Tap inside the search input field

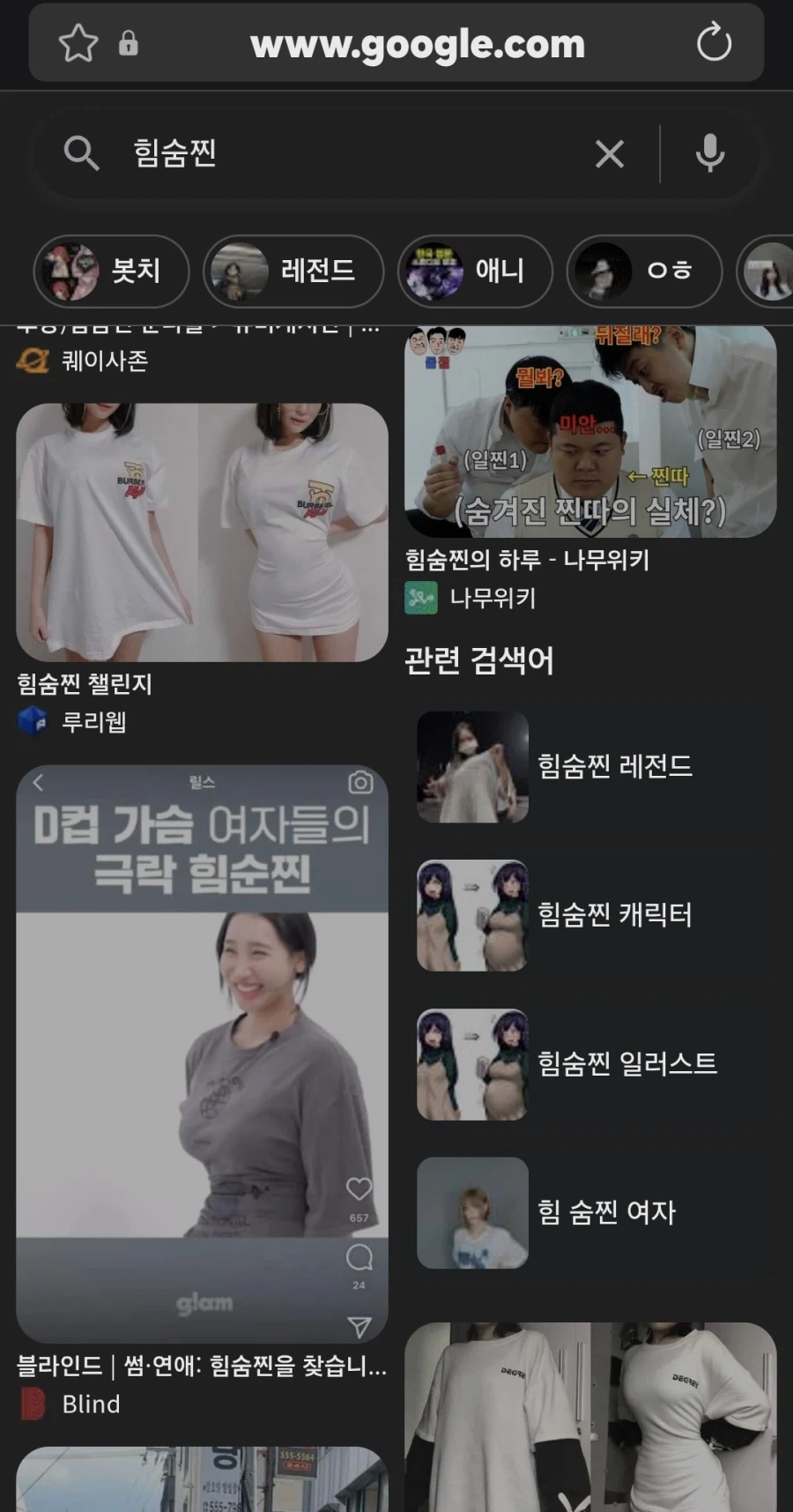click(352, 154)
